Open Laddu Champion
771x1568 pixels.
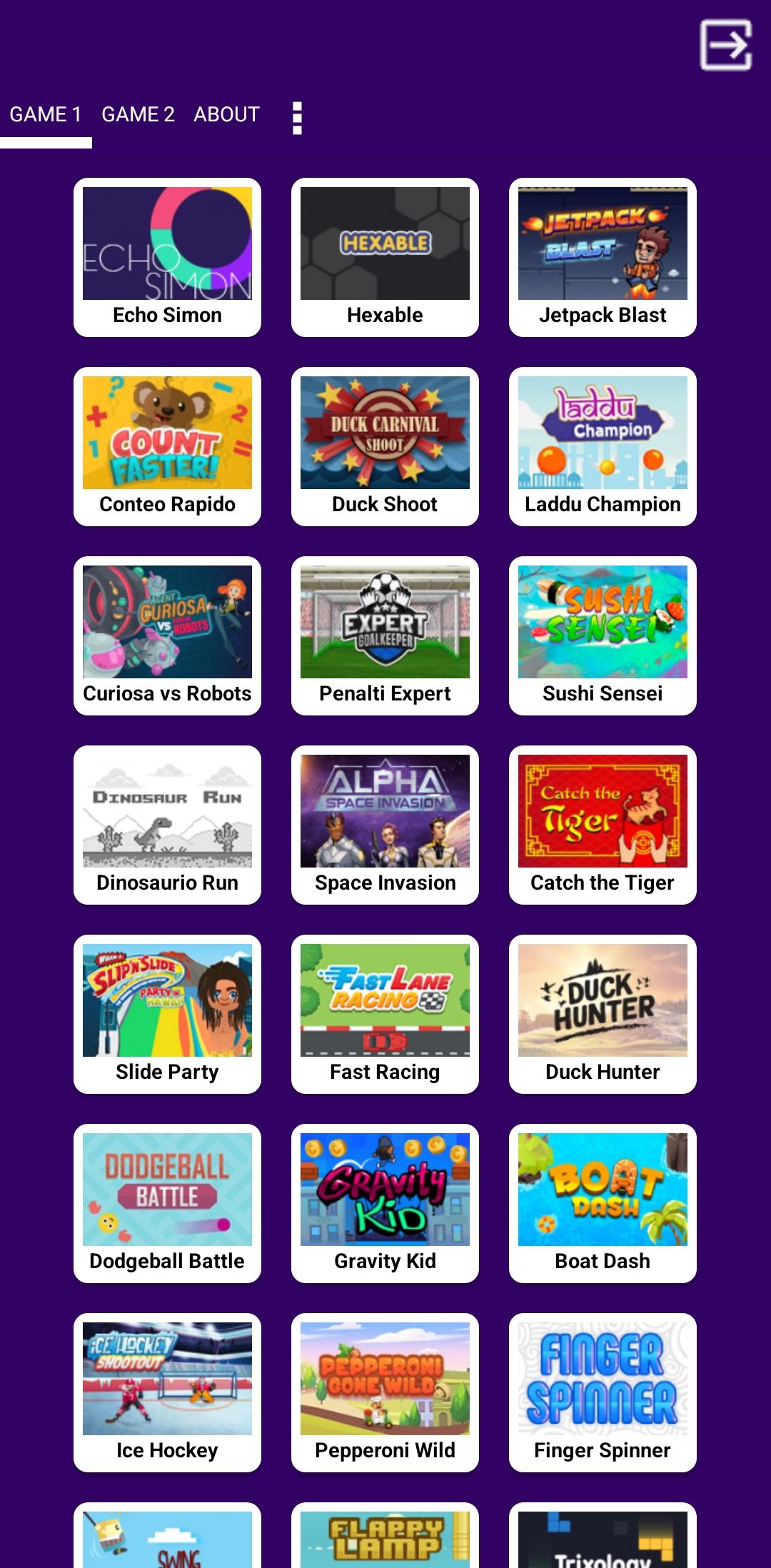[x=603, y=446]
